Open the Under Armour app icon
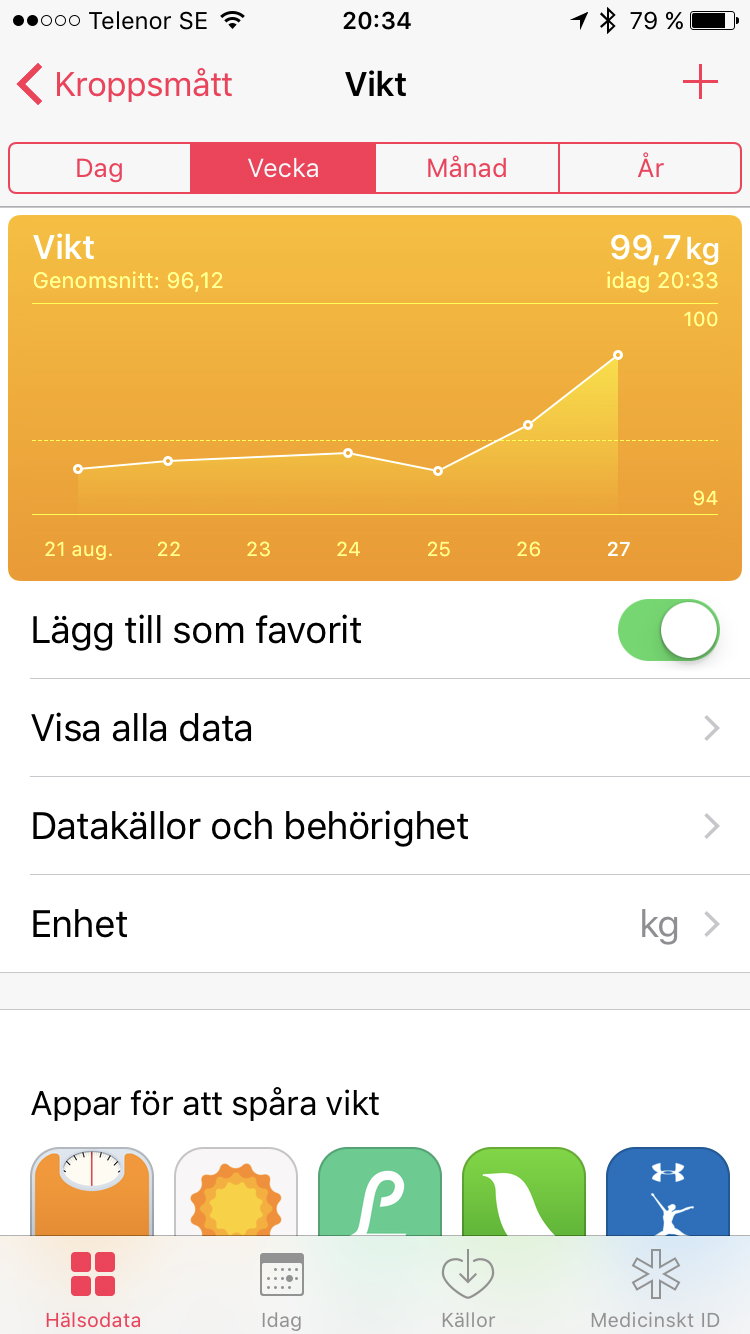The width and height of the screenshot is (750, 1334). tap(668, 1191)
